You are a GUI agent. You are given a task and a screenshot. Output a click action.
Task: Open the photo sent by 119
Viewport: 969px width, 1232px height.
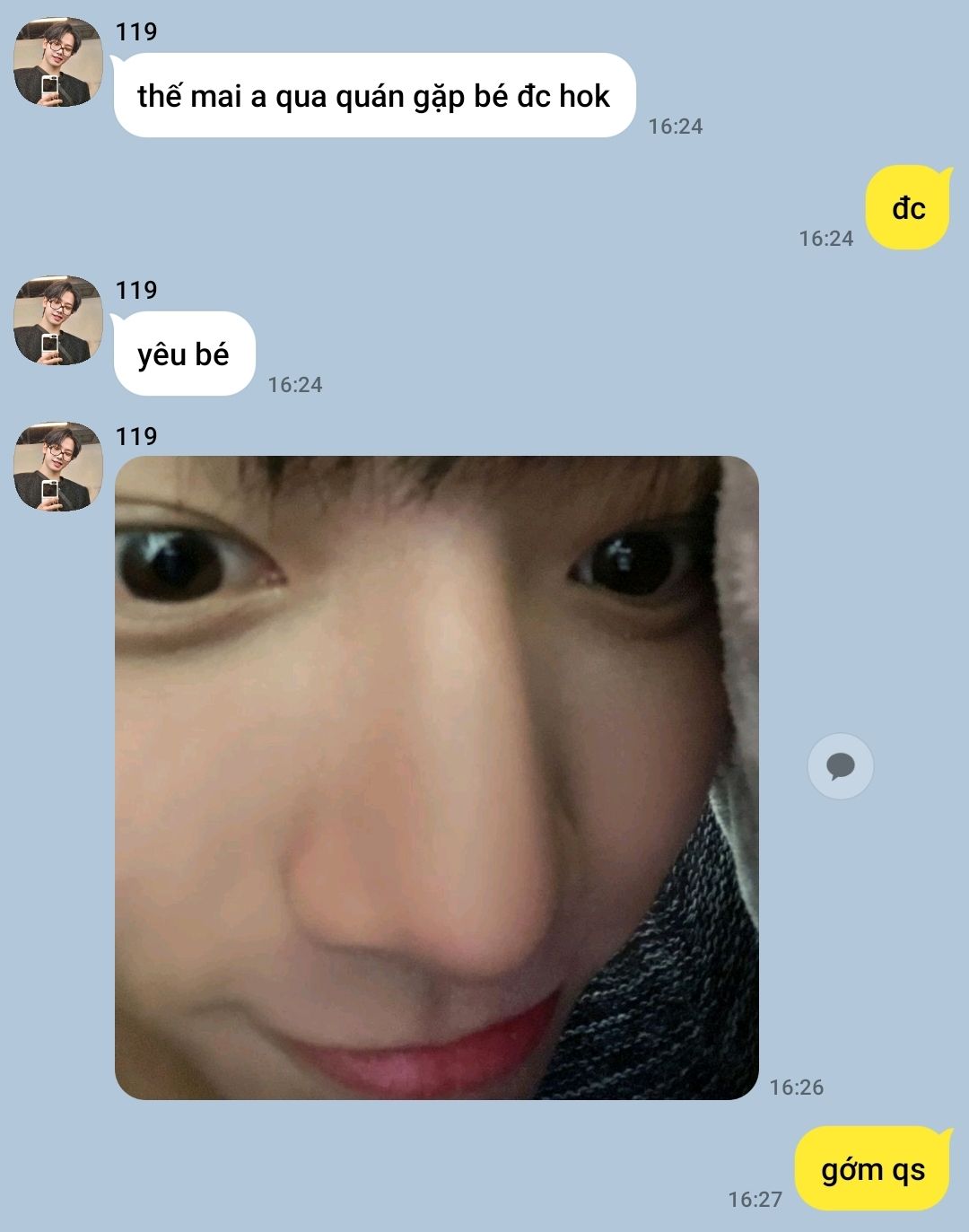tap(437, 777)
